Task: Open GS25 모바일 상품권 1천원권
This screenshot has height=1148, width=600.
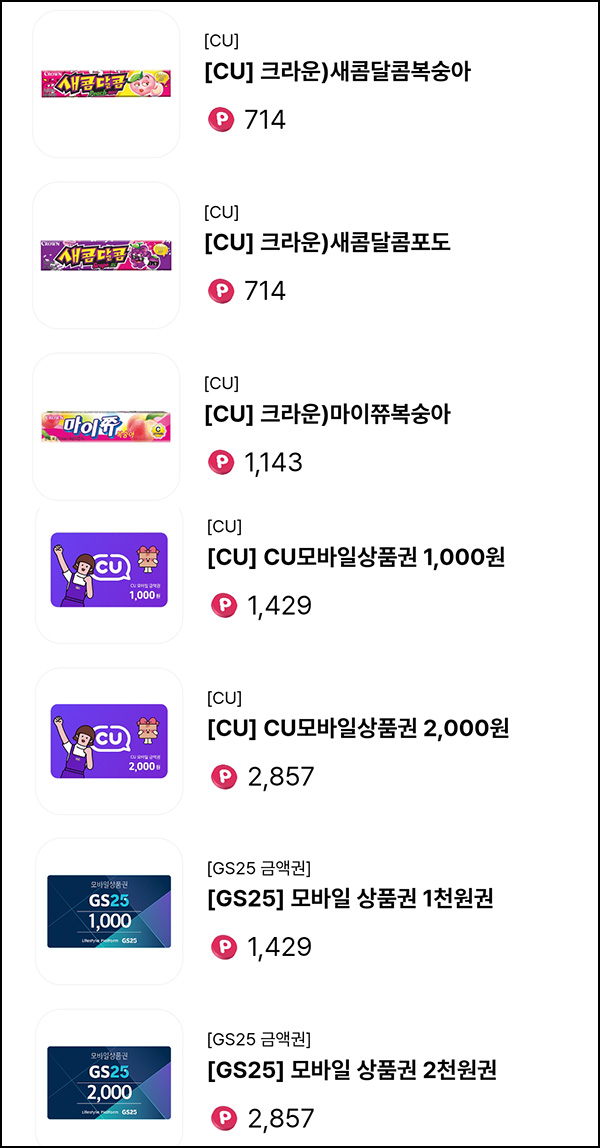Action: coord(350,898)
